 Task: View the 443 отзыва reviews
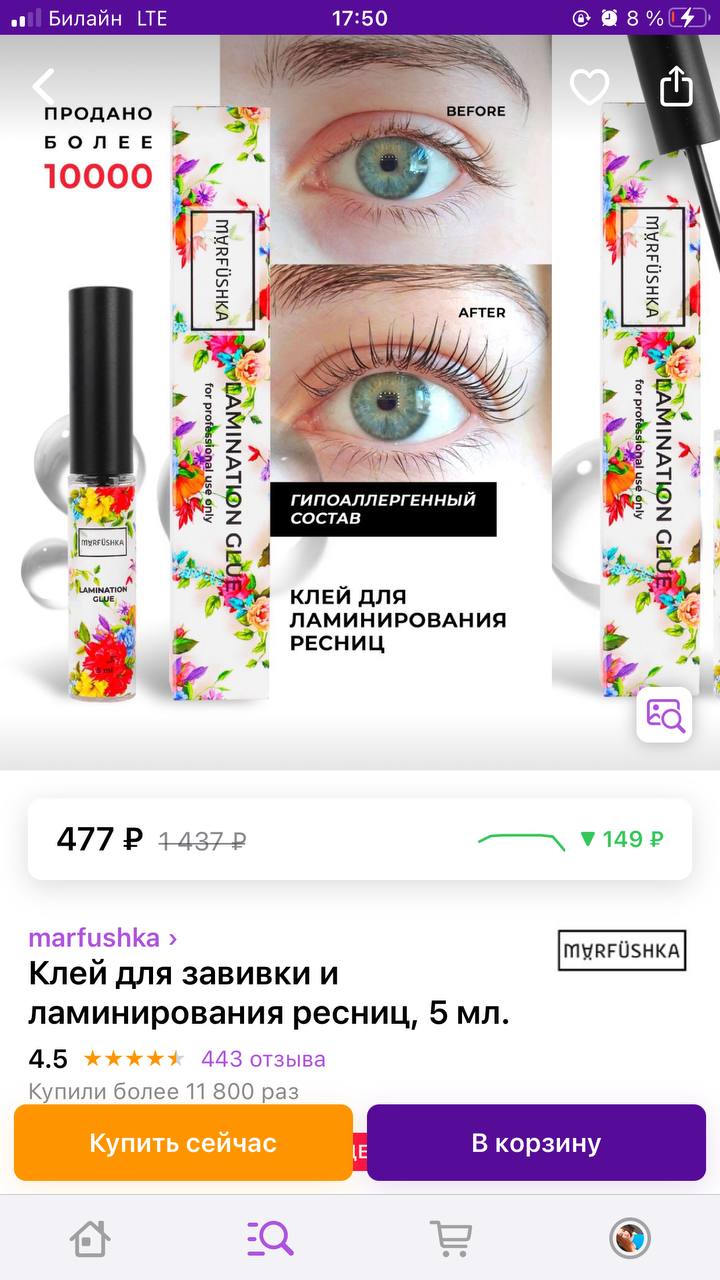click(x=263, y=1059)
